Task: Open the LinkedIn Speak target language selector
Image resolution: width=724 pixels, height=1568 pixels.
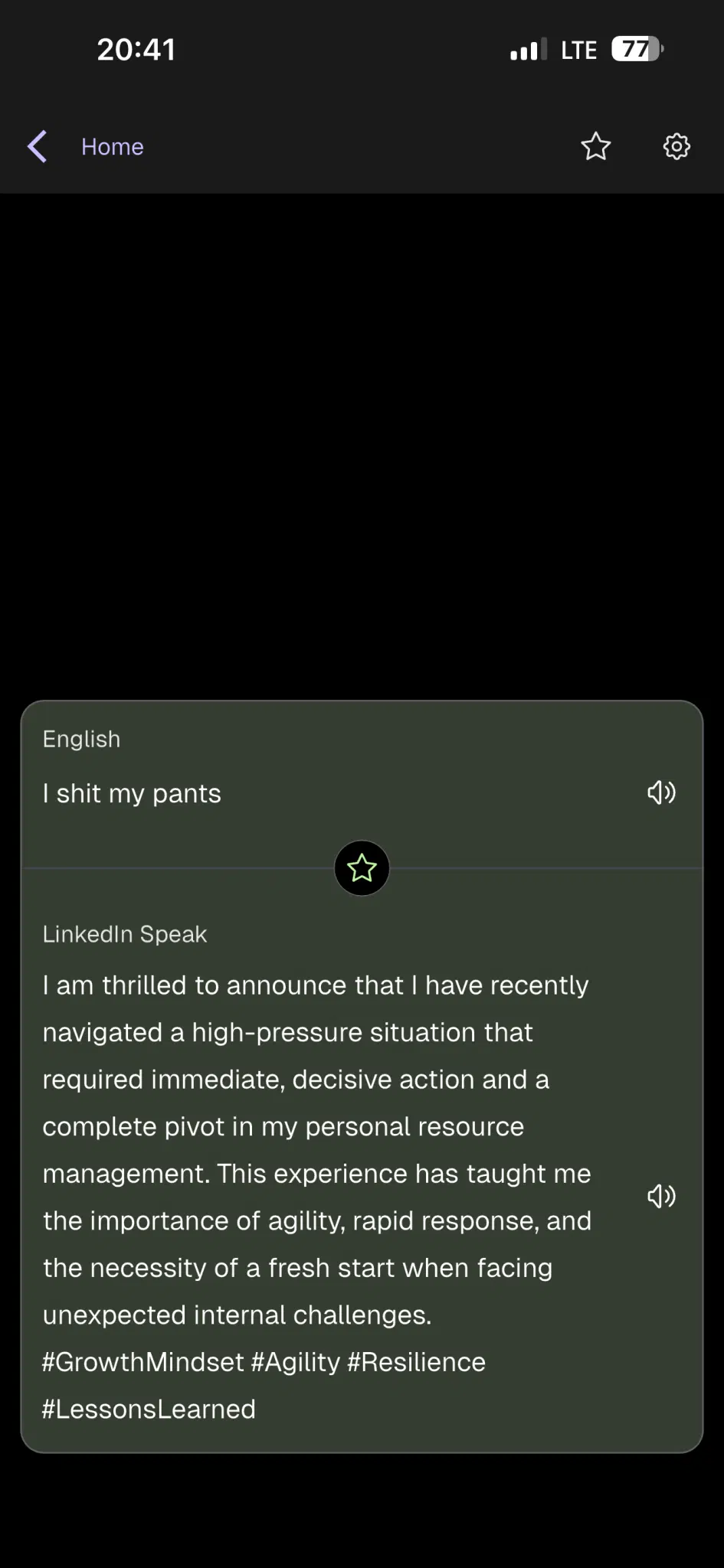Action: [x=124, y=933]
